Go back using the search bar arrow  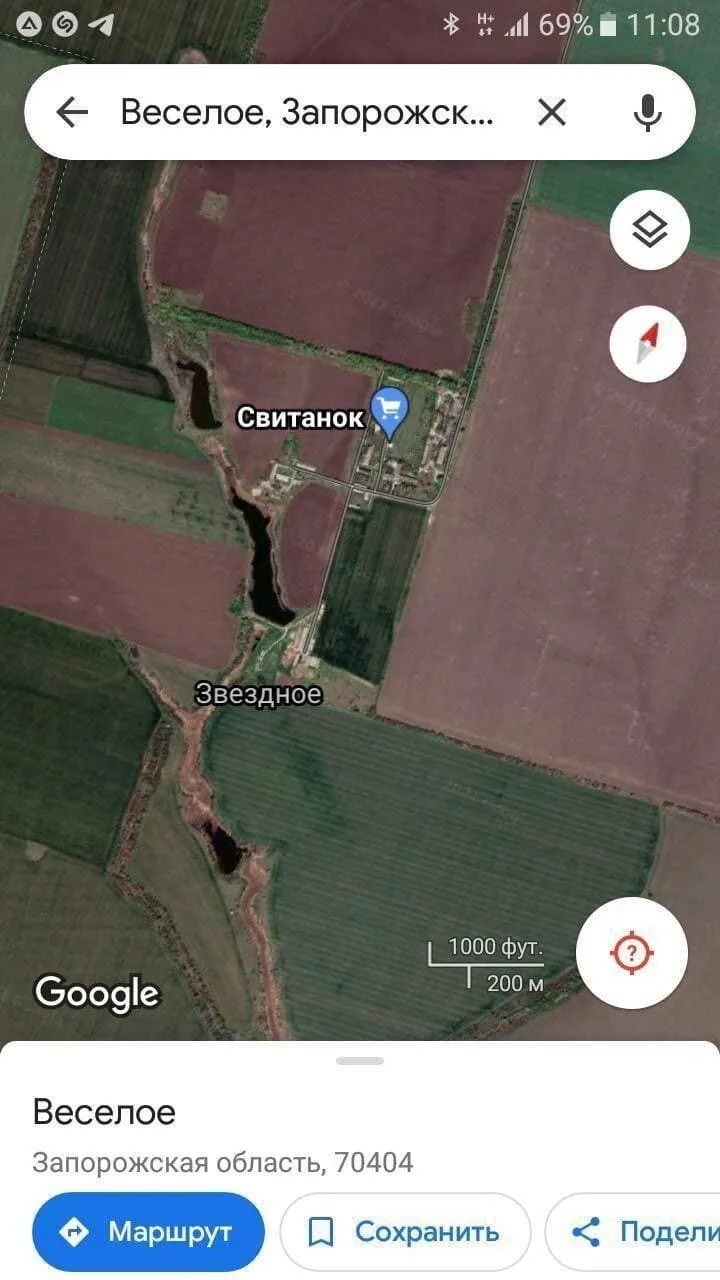(x=72, y=113)
